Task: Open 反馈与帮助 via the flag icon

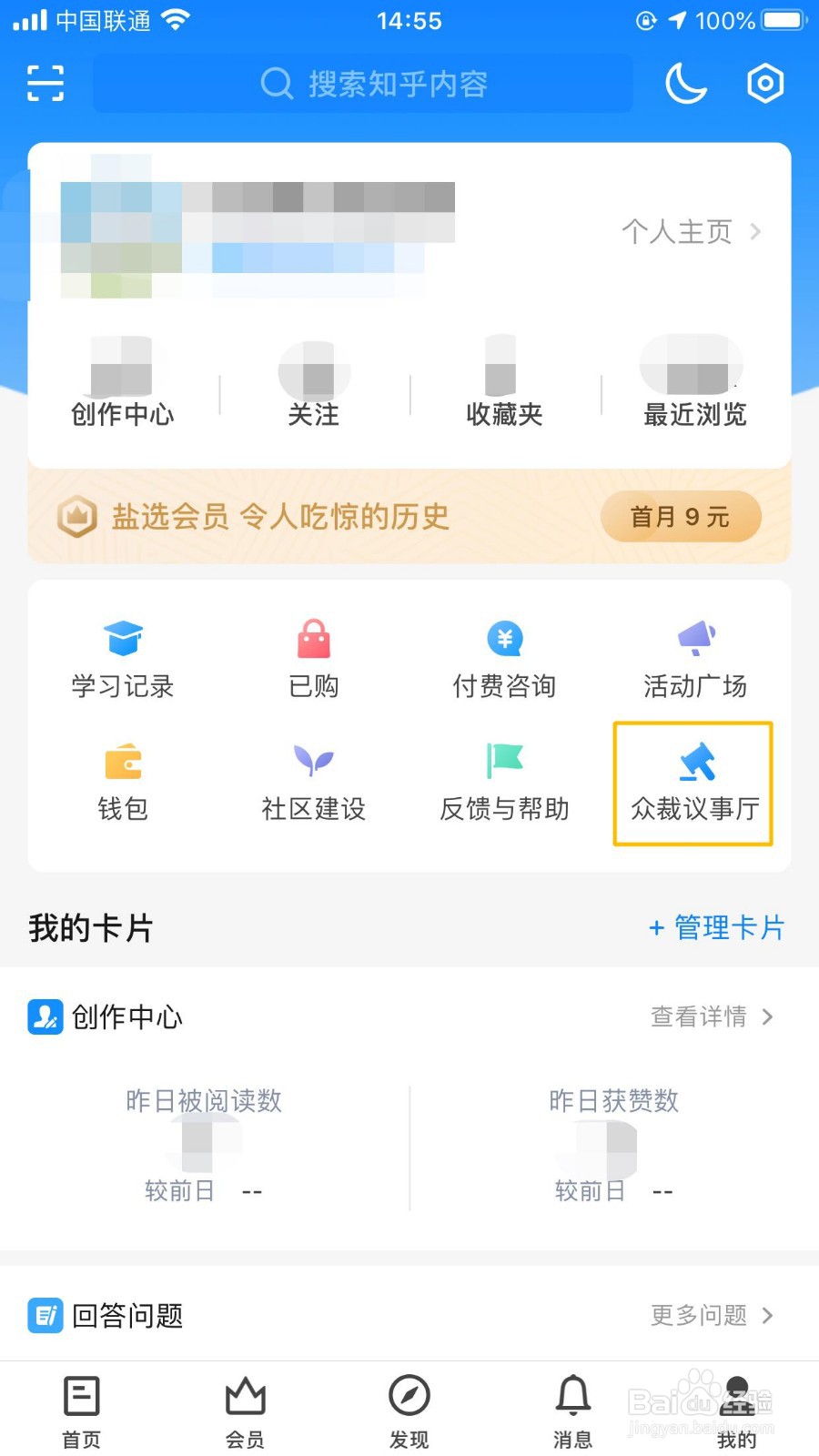Action: (504, 763)
